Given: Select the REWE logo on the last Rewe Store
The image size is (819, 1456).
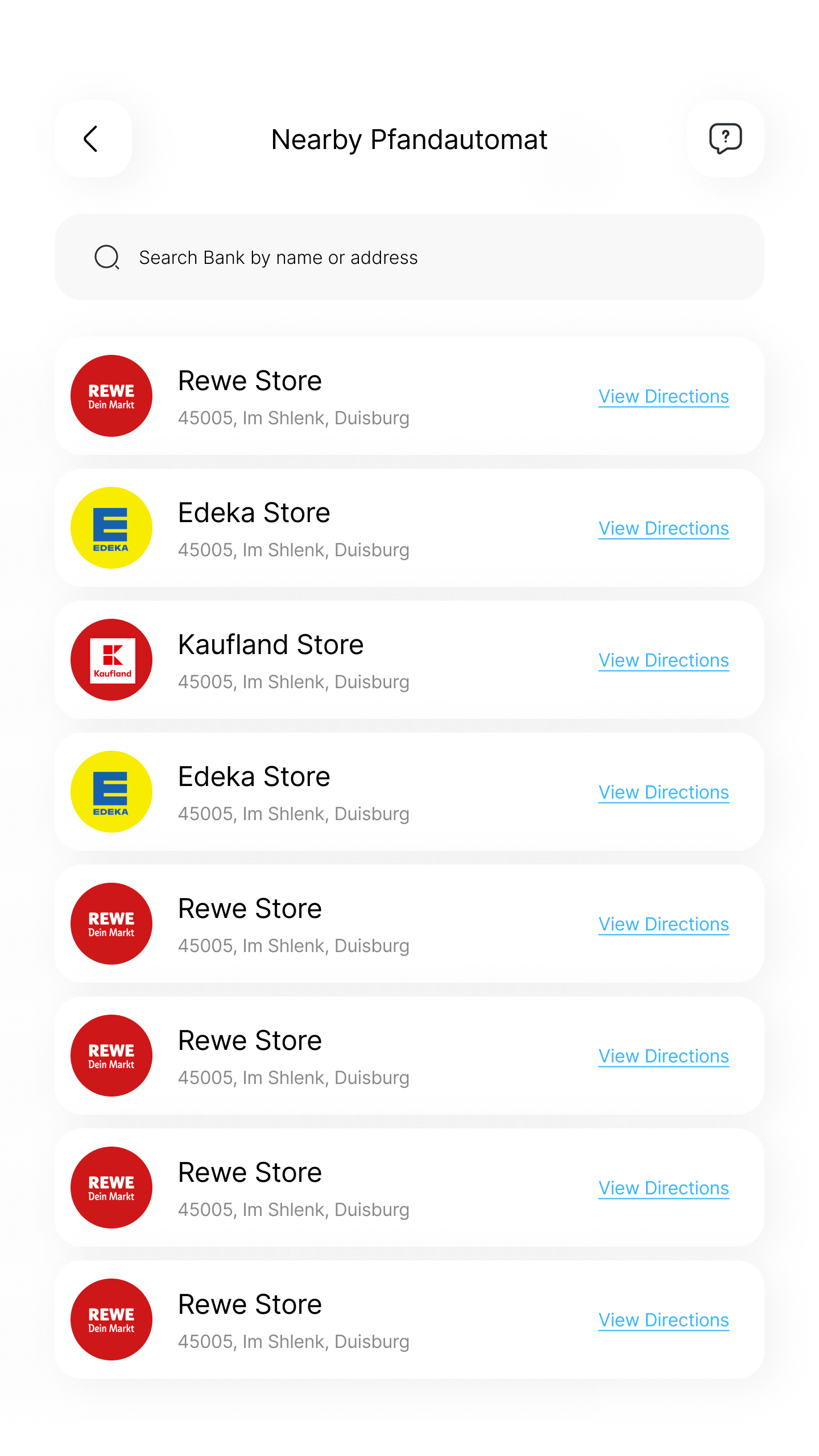Looking at the screenshot, I should point(111,1319).
